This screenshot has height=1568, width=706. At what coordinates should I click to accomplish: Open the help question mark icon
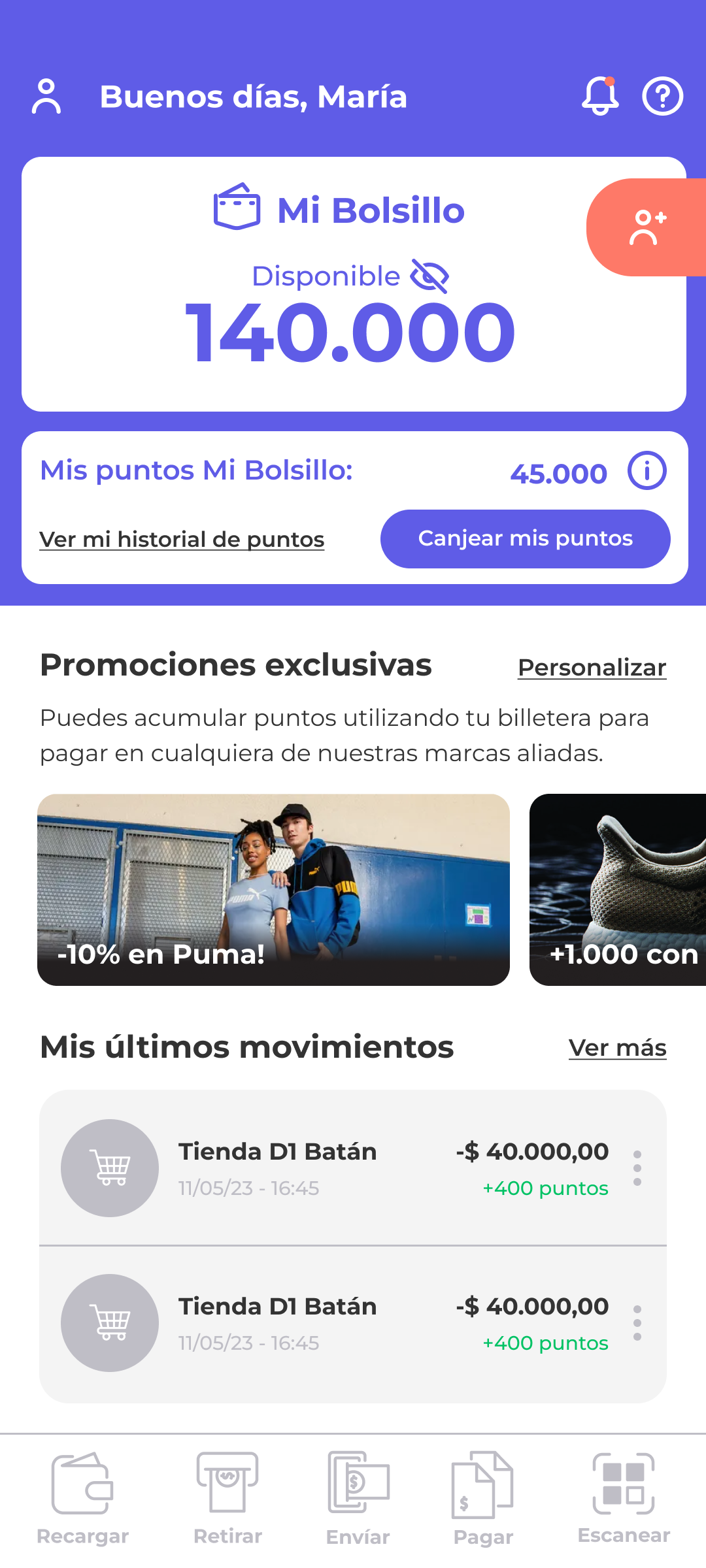pyautogui.click(x=662, y=97)
